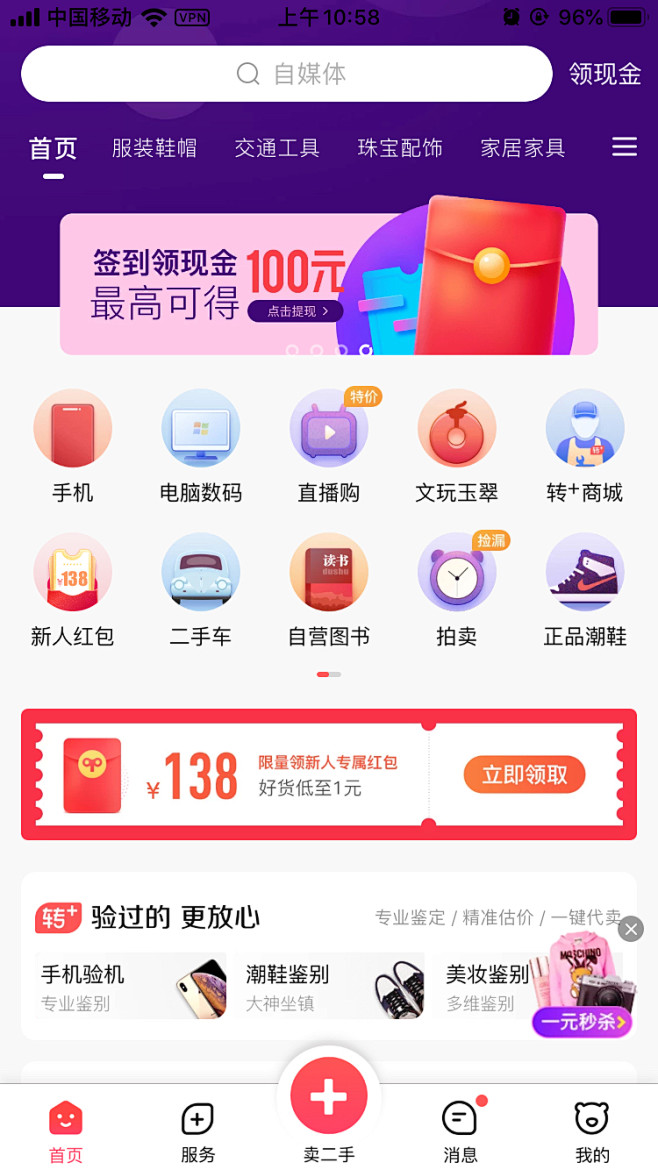Open 文玩玉翠 category
This screenshot has height=1170, width=658.
[x=456, y=445]
